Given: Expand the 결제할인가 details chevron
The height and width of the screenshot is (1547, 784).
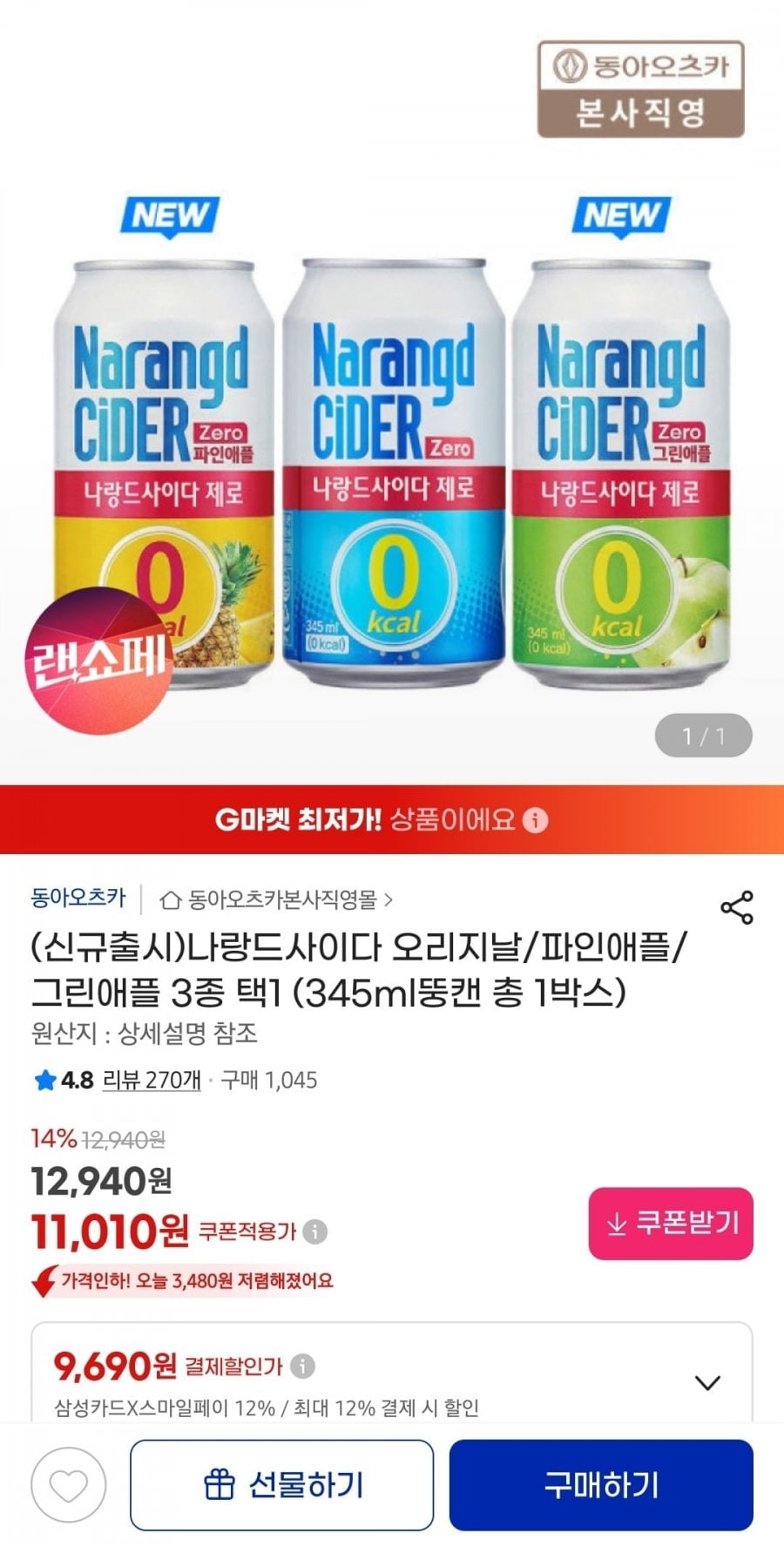Looking at the screenshot, I should (707, 1382).
